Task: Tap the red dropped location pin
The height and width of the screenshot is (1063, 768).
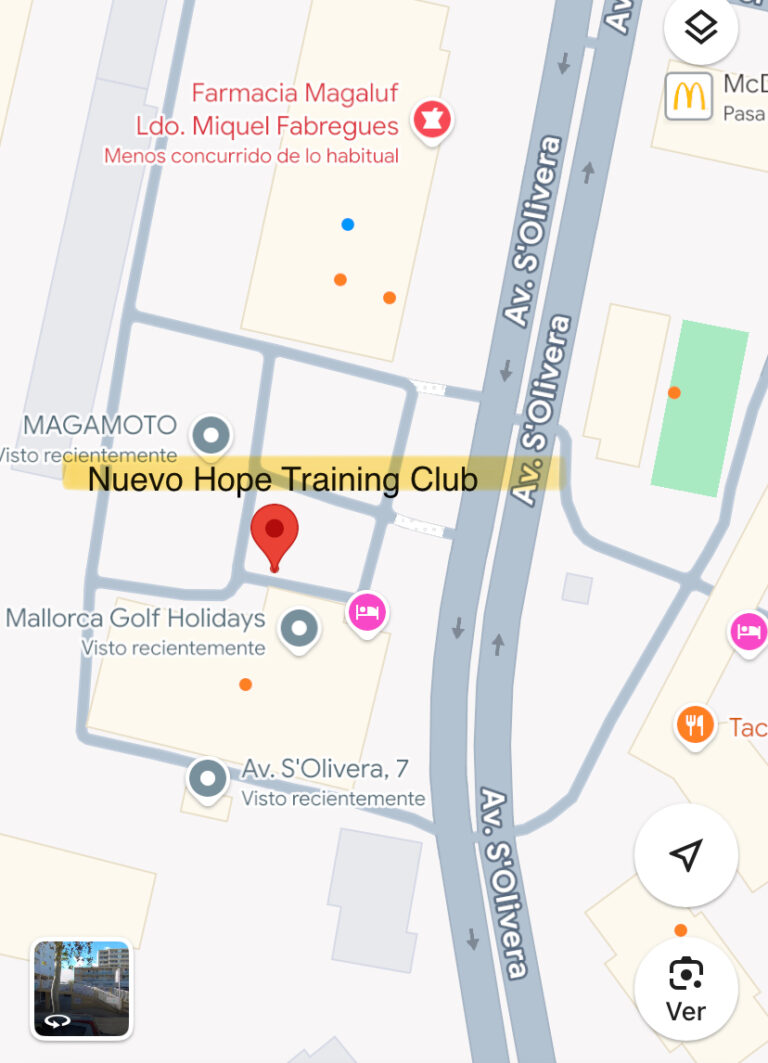Action: pyautogui.click(x=274, y=532)
